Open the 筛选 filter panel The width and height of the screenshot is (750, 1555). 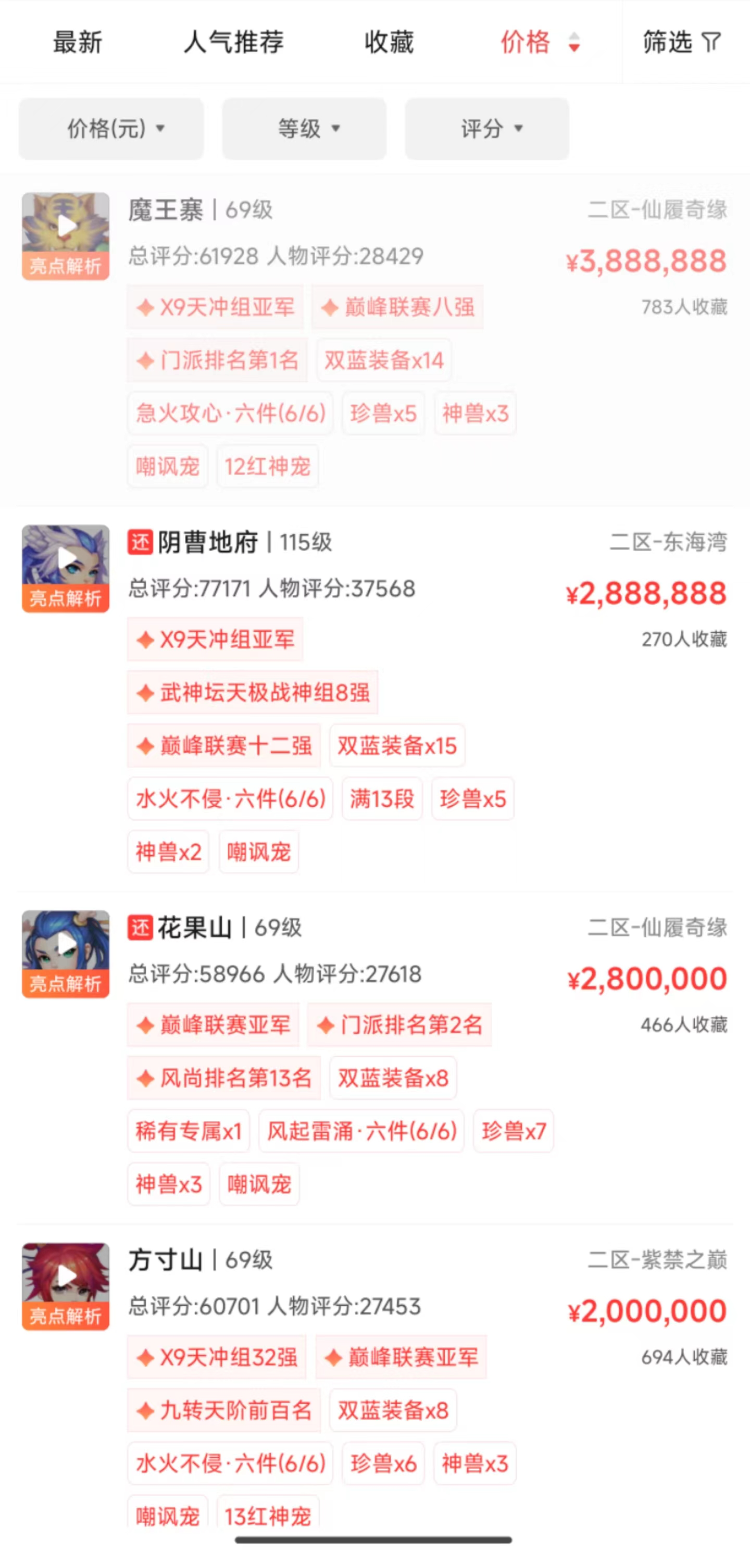click(x=682, y=42)
